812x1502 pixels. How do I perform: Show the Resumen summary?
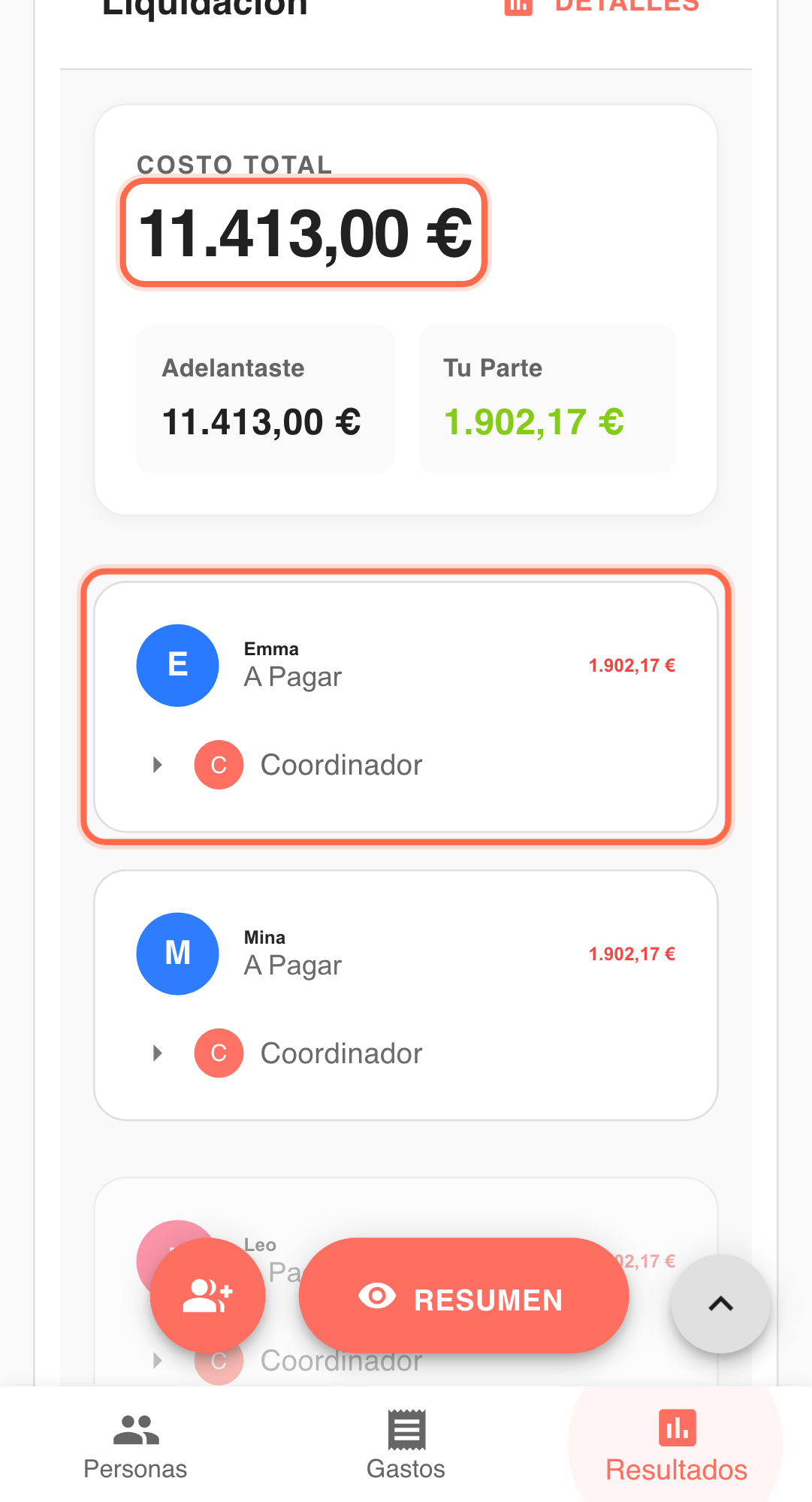463,1296
